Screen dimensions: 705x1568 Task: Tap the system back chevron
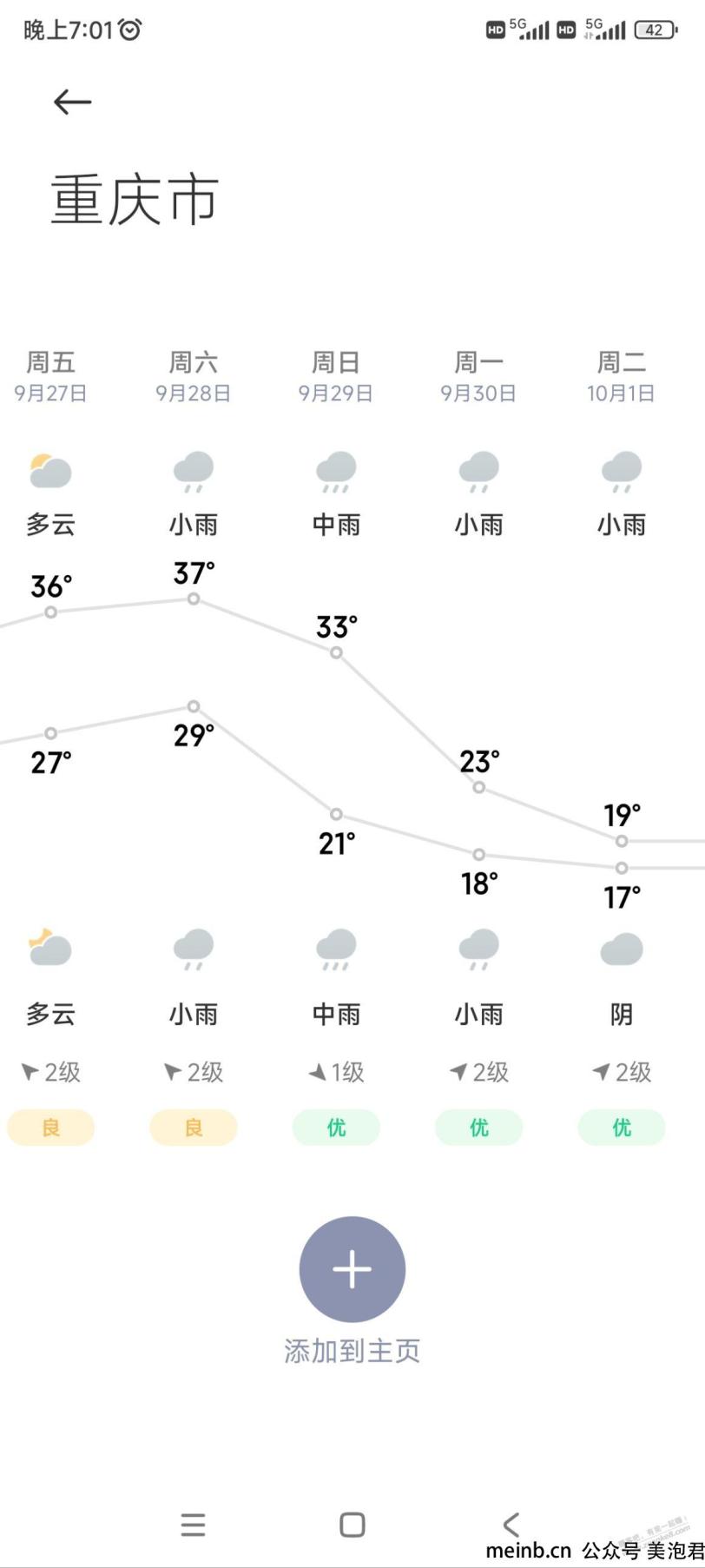[x=511, y=1524]
